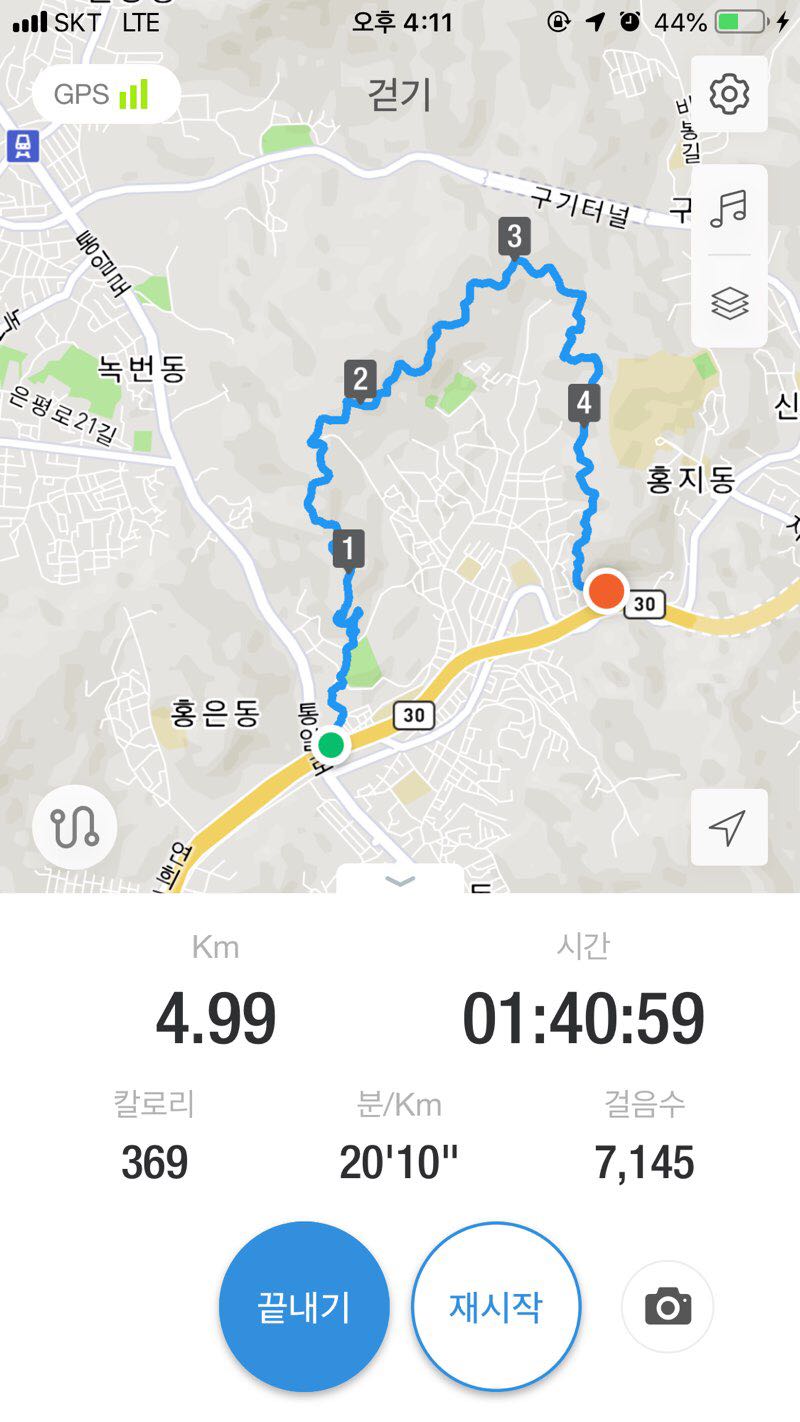Check the GPS signal indicator

click(x=106, y=95)
